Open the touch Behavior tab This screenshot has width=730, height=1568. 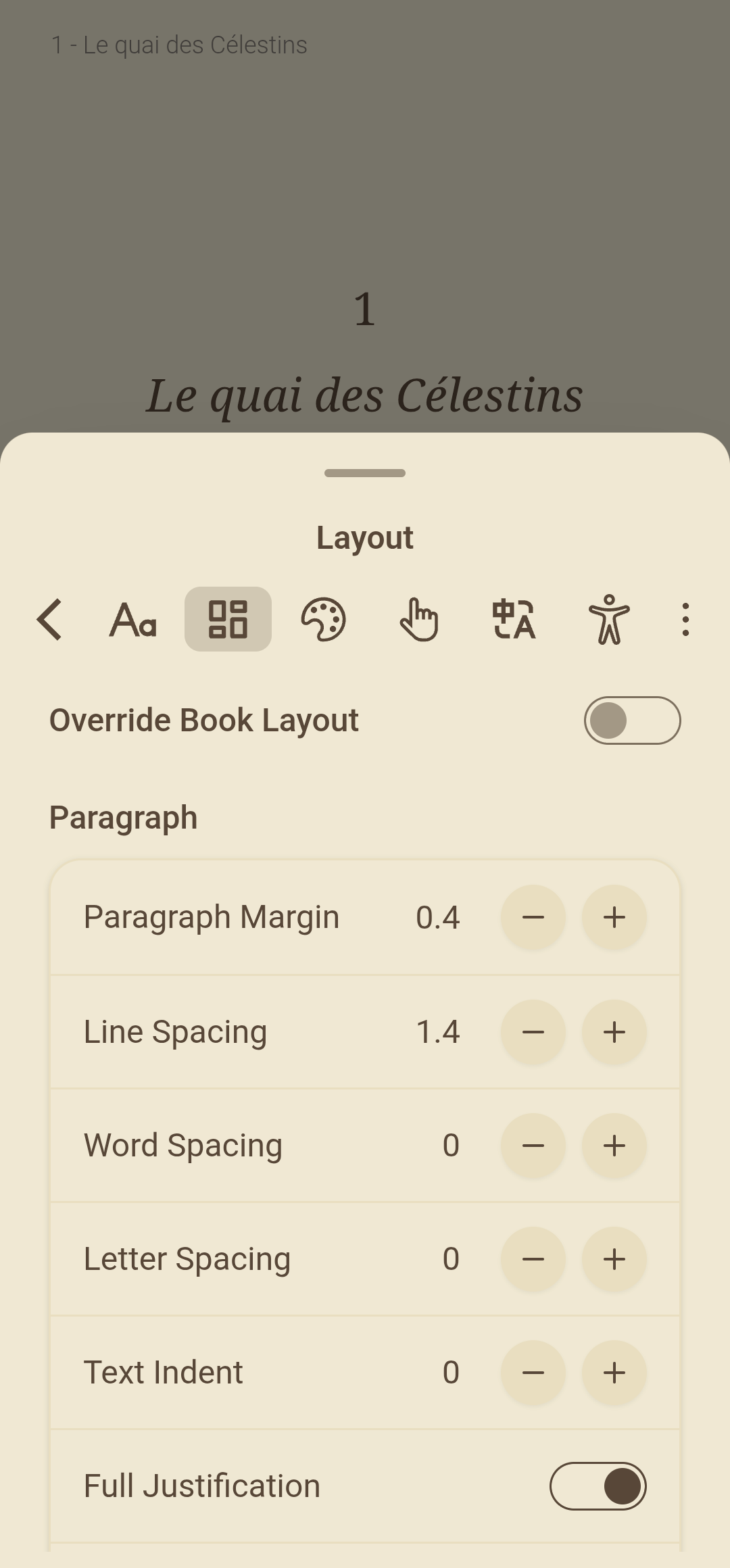click(x=418, y=619)
